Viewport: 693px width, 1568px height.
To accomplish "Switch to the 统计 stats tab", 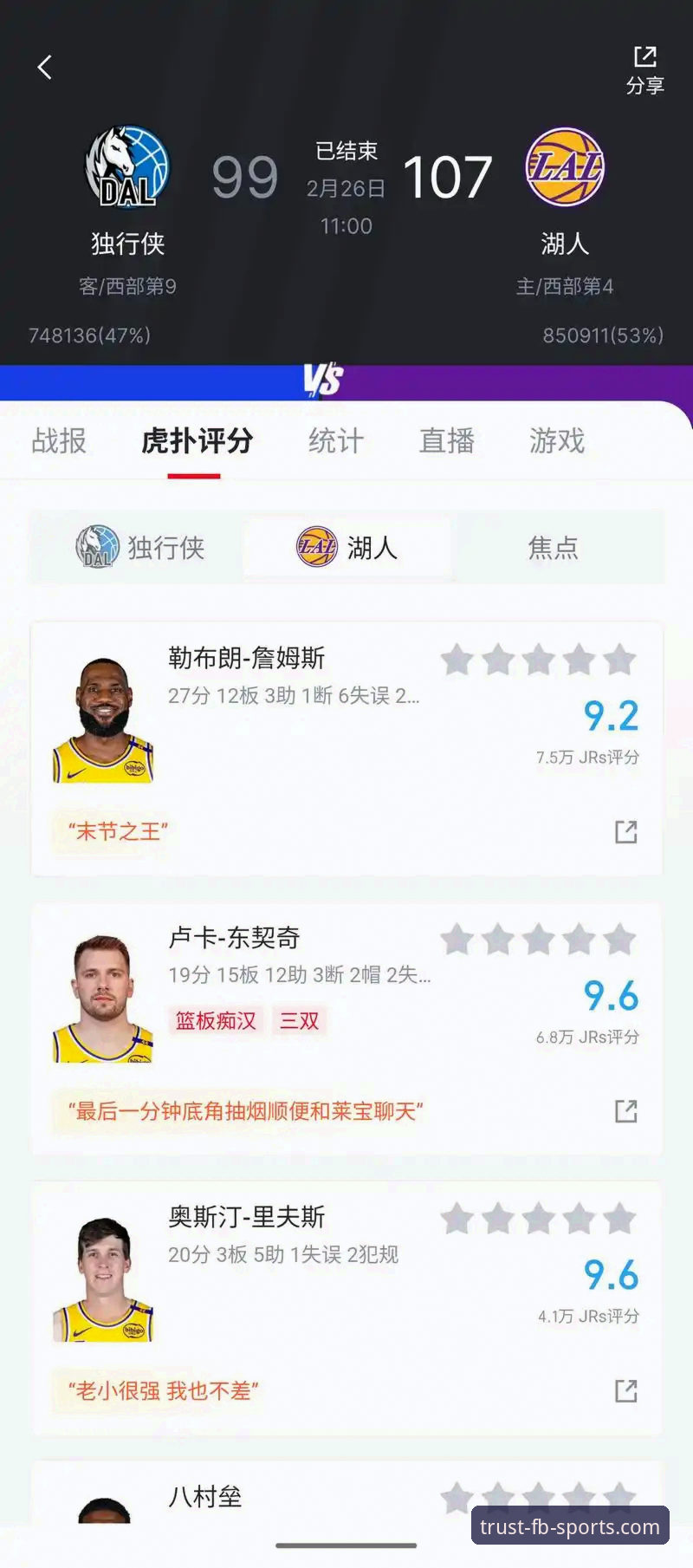I will click(334, 442).
